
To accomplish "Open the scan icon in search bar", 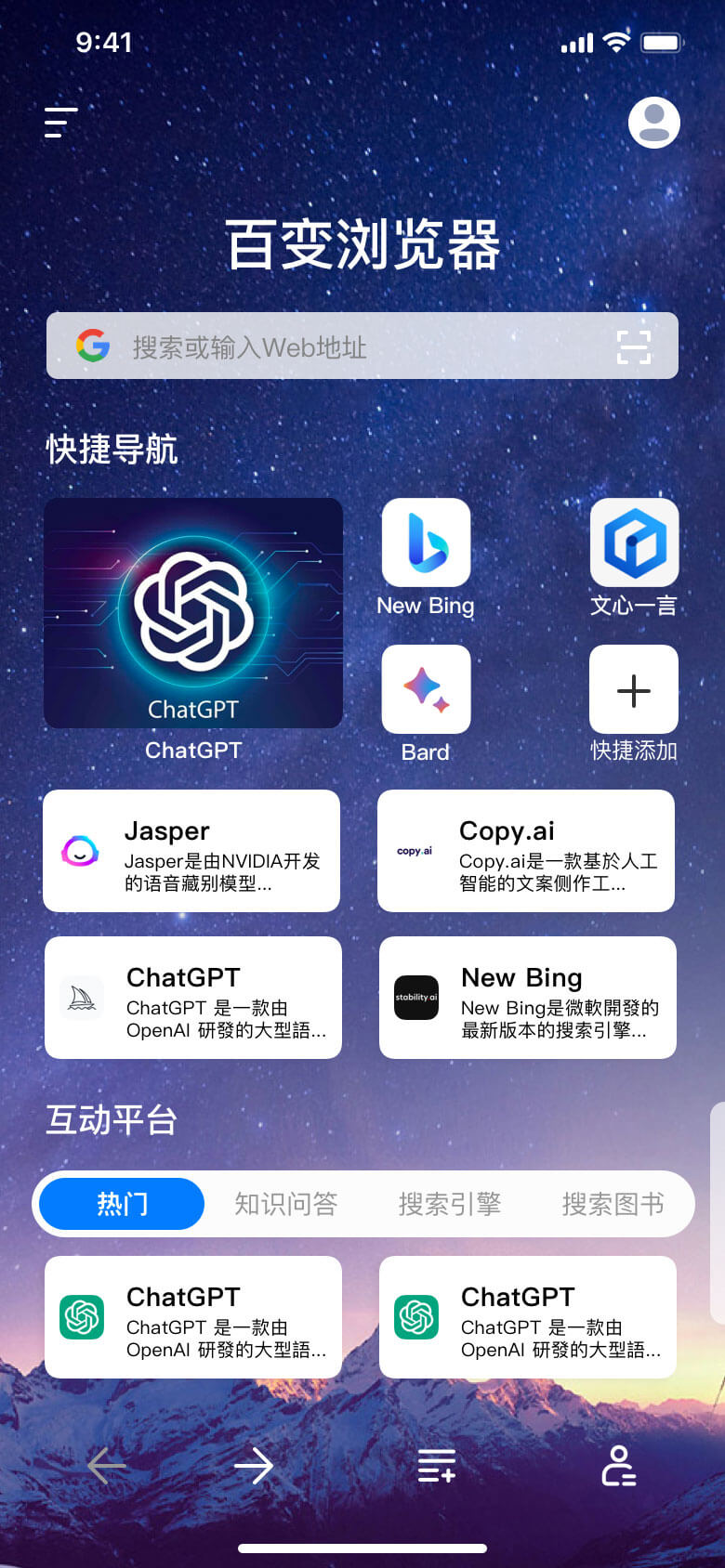I will (x=634, y=346).
